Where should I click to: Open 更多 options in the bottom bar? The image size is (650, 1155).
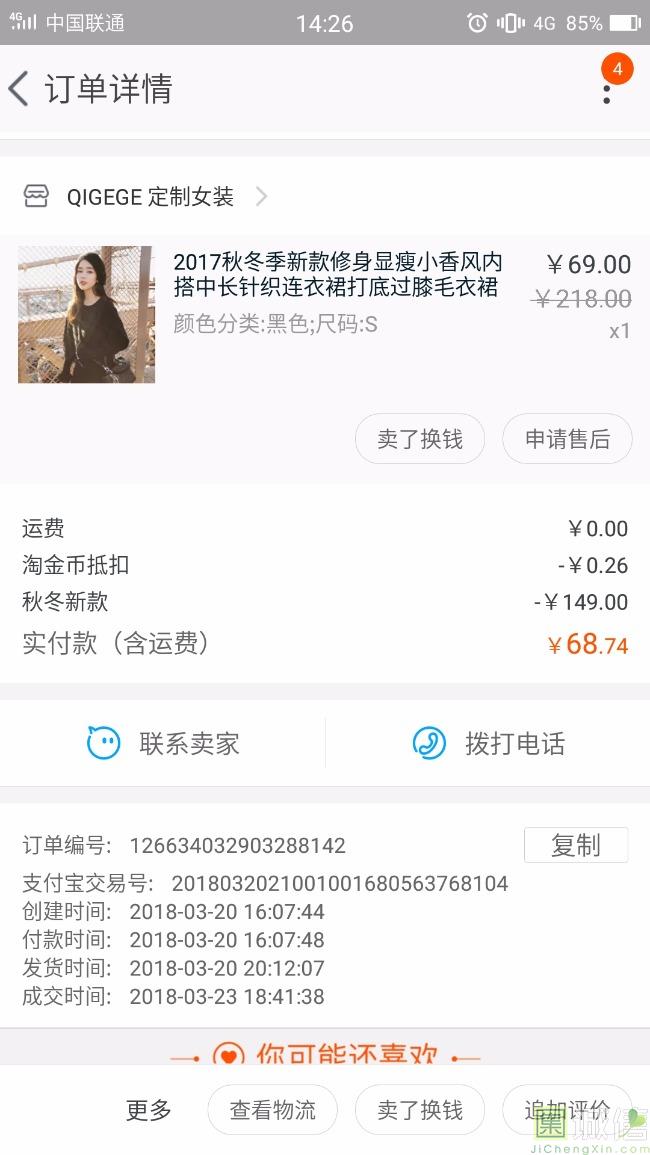(x=149, y=1109)
